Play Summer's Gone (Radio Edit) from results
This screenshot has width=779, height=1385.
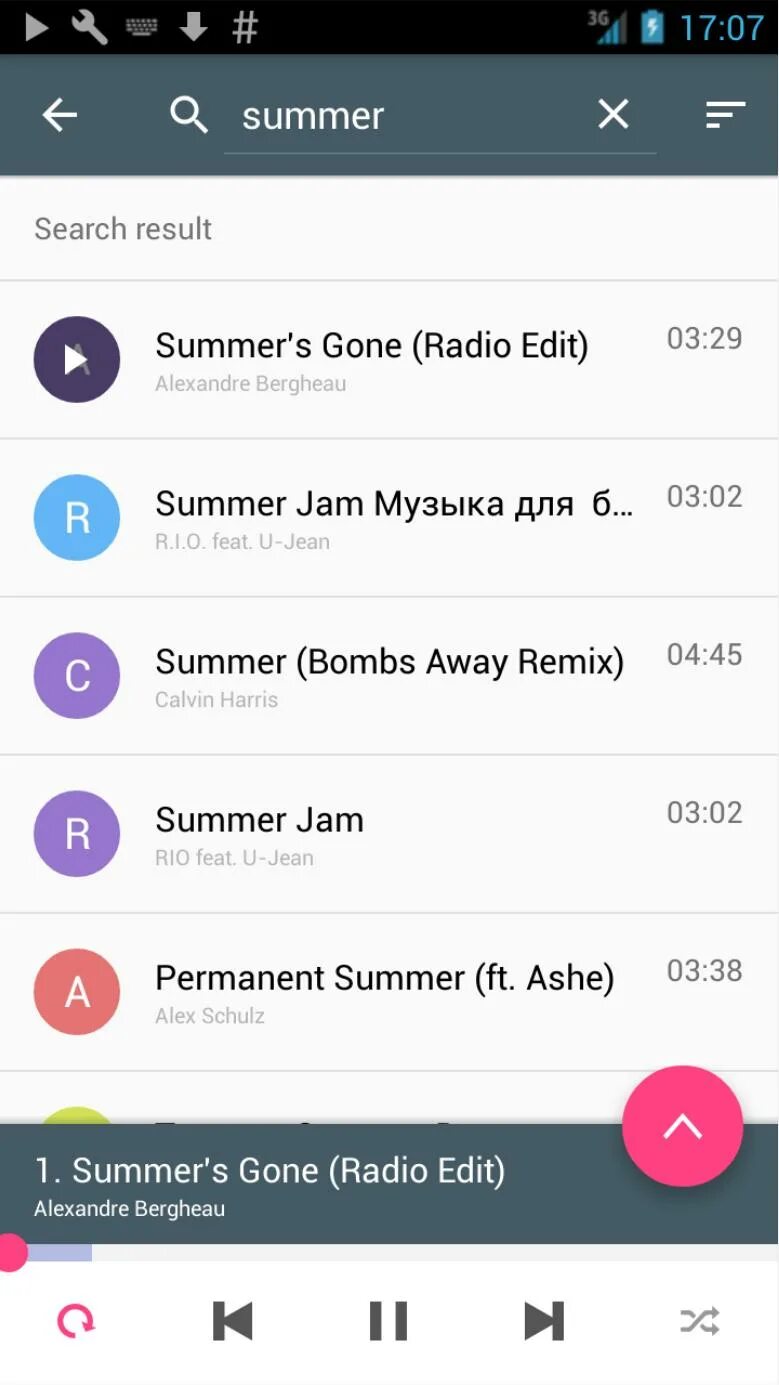[370, 359]
